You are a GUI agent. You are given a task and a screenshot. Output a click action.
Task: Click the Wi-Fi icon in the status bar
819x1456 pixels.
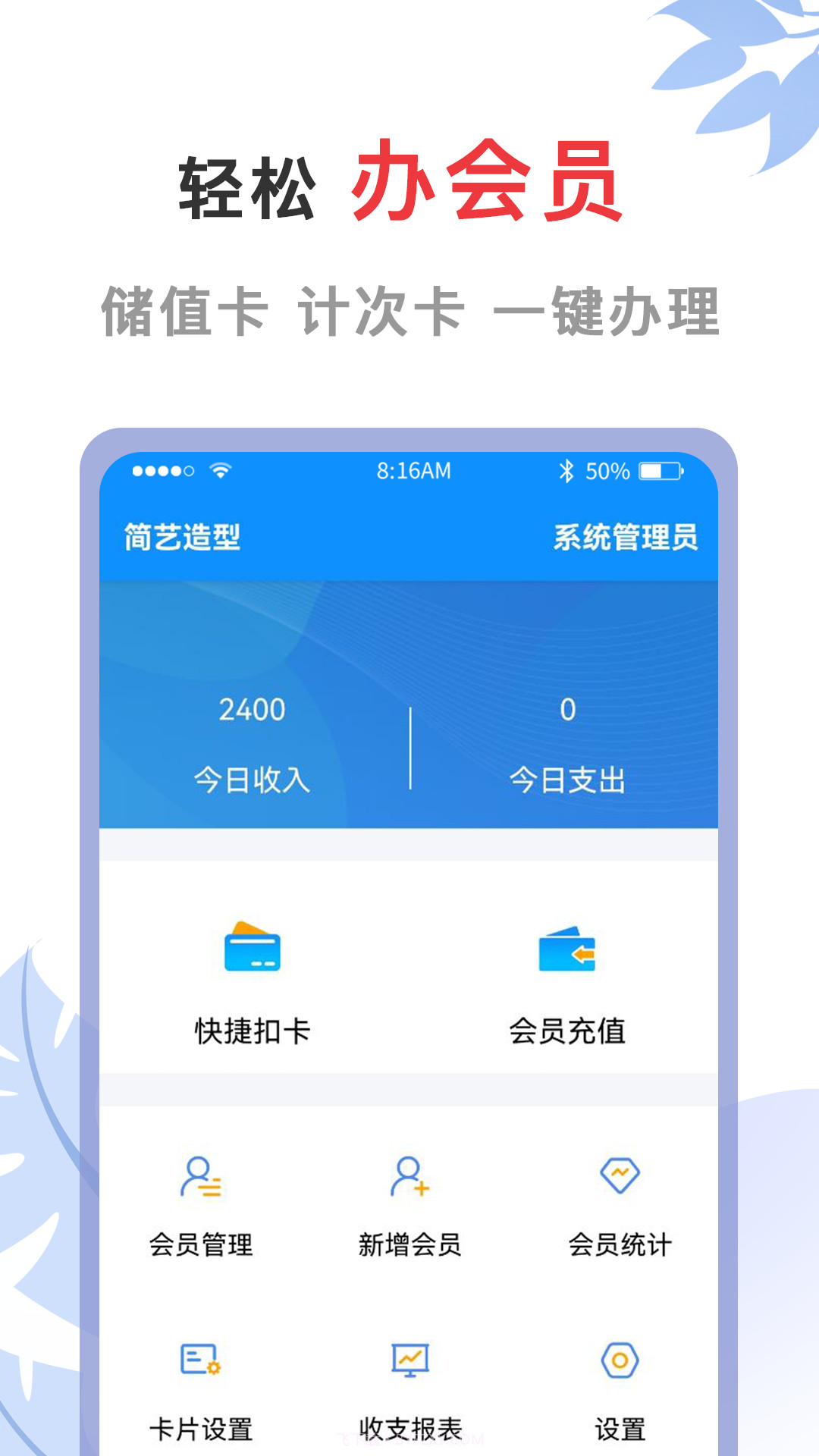[219, 470]
